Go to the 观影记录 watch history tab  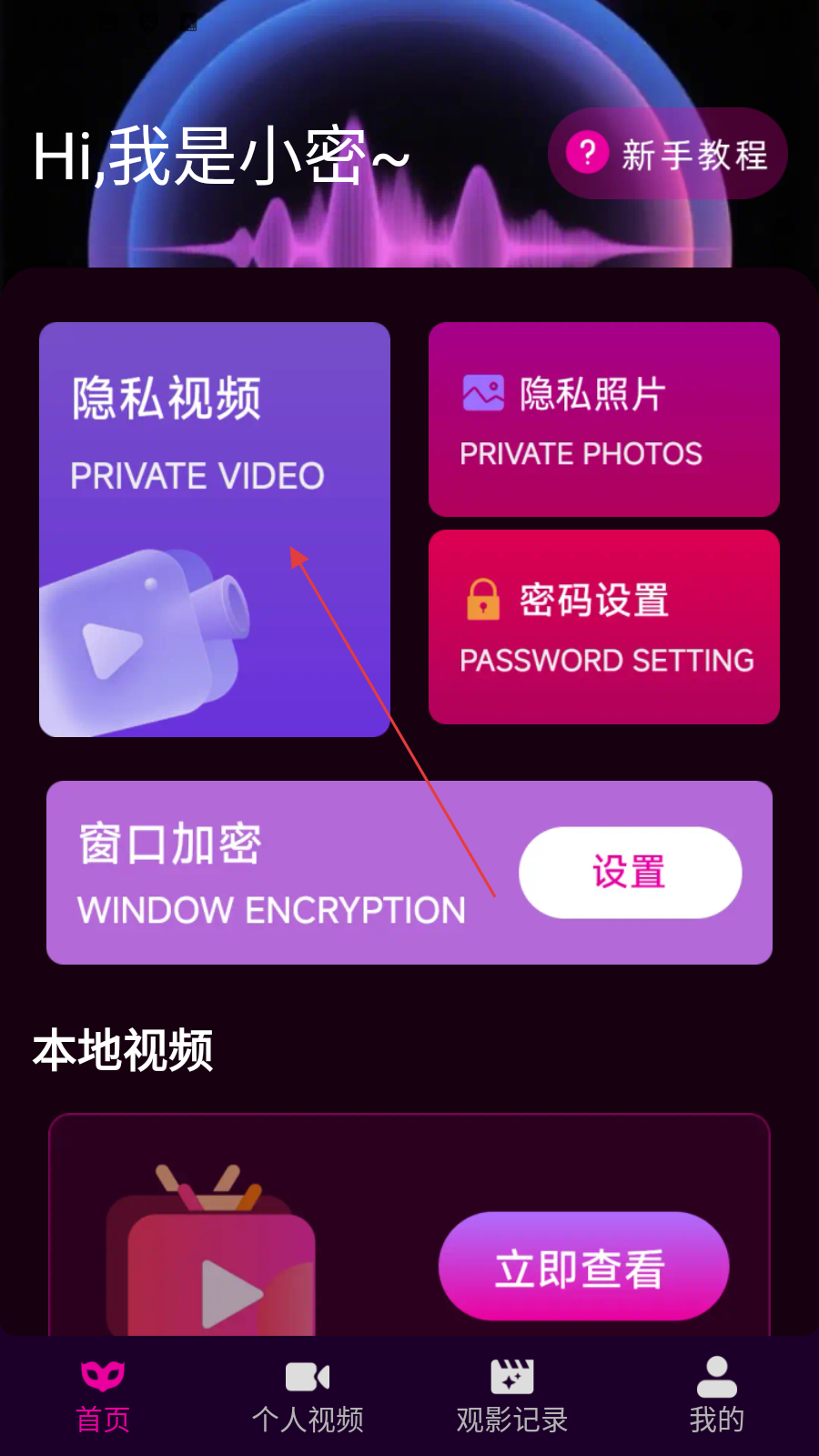pos(511,1396)
